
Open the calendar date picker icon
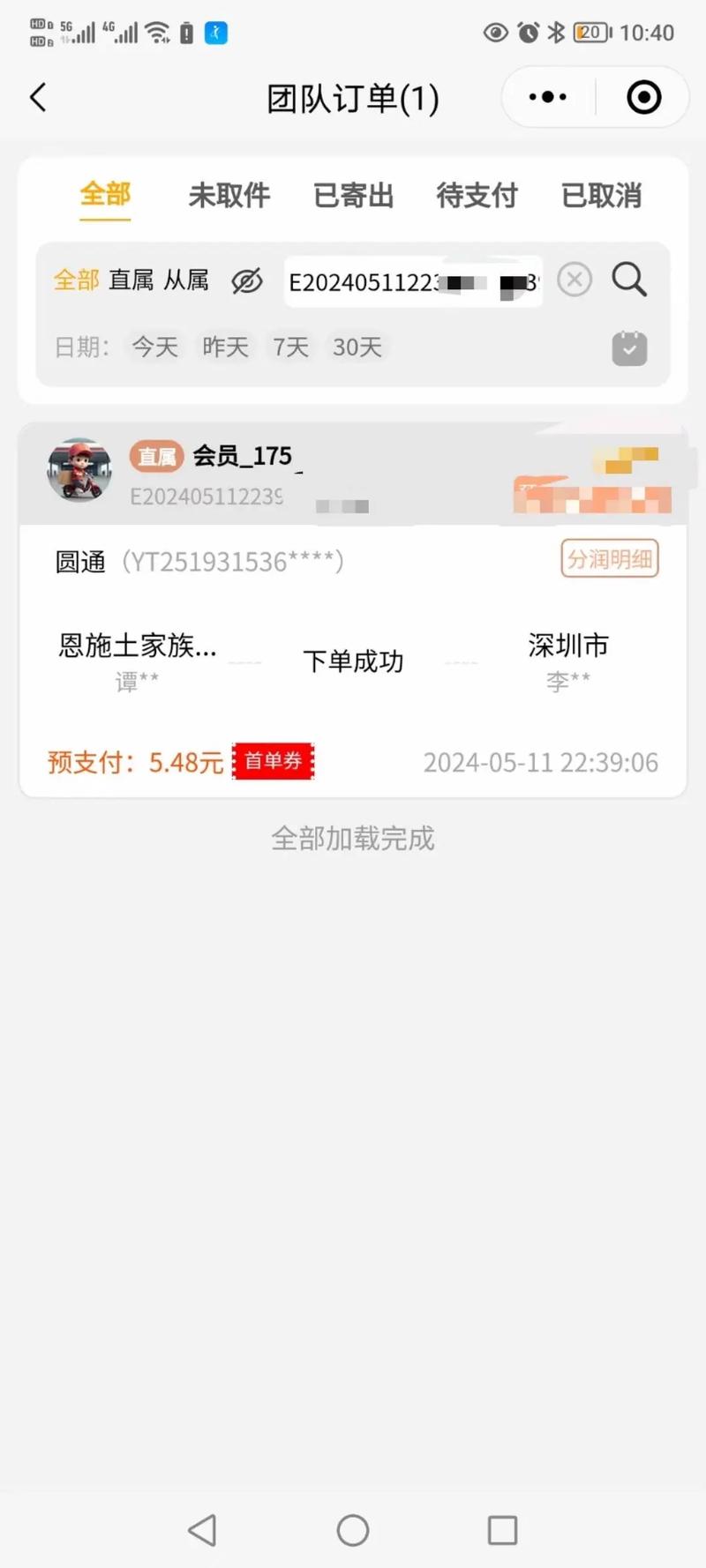click(x=629, y=347)
